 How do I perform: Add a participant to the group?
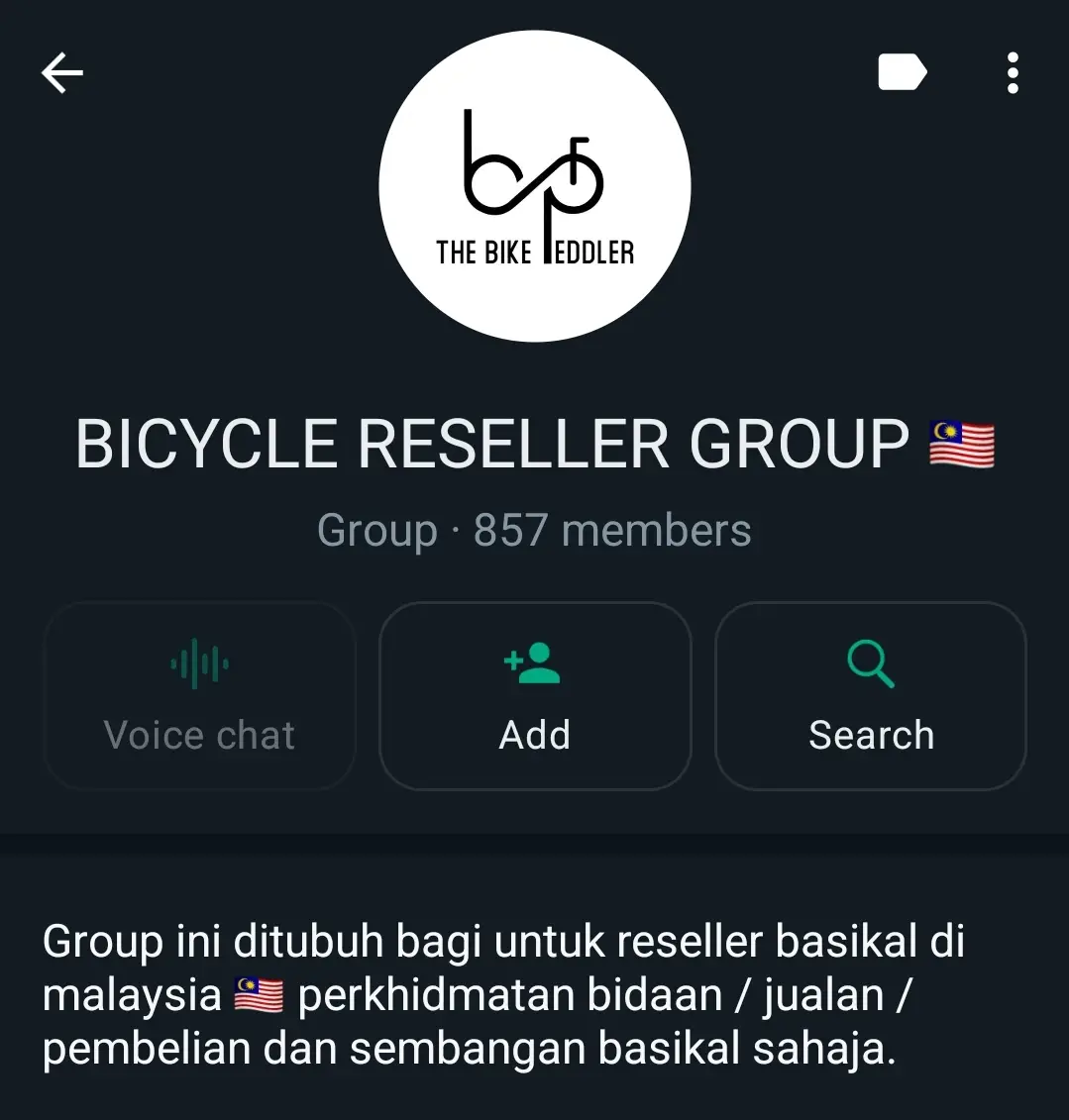click(x=534, y=696)
